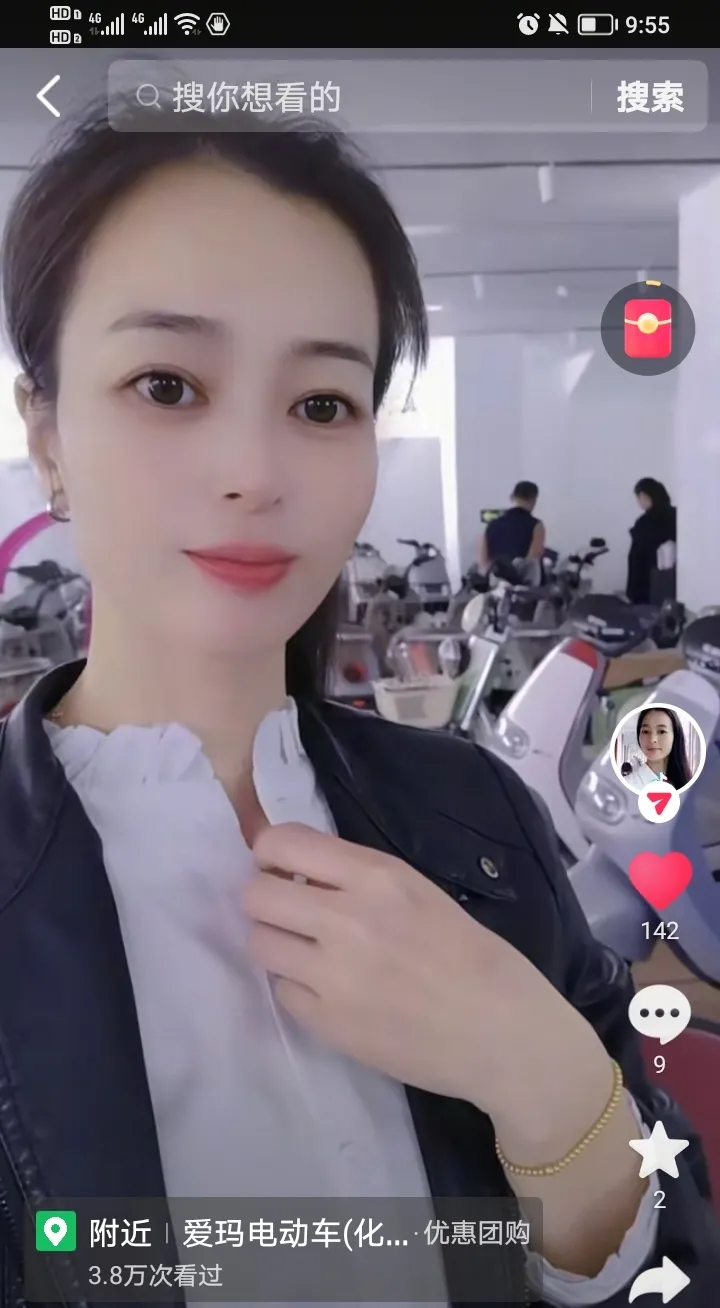Like this video with the heart
The image size is (720, 1308).
[x=660, y=882]
